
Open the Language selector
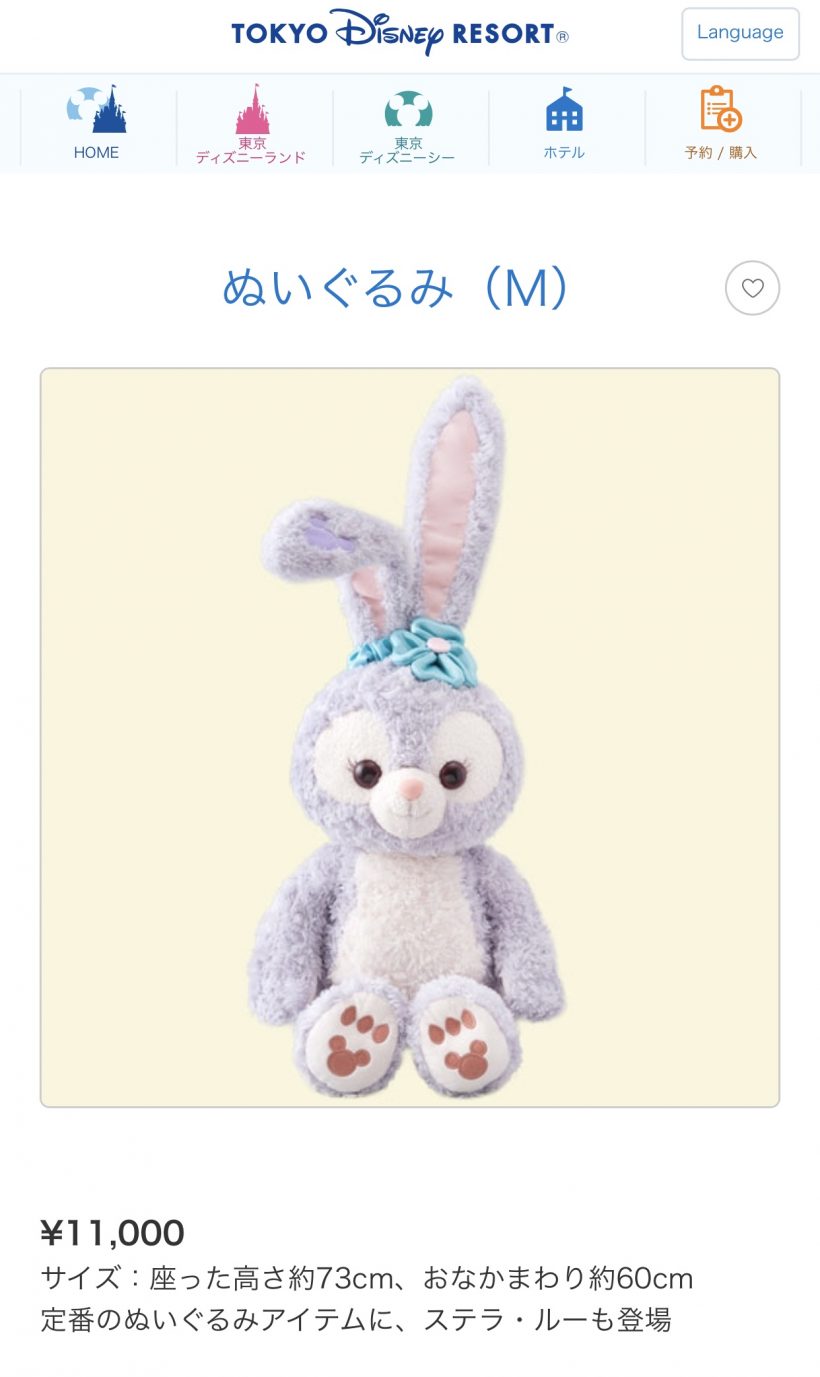740,34
